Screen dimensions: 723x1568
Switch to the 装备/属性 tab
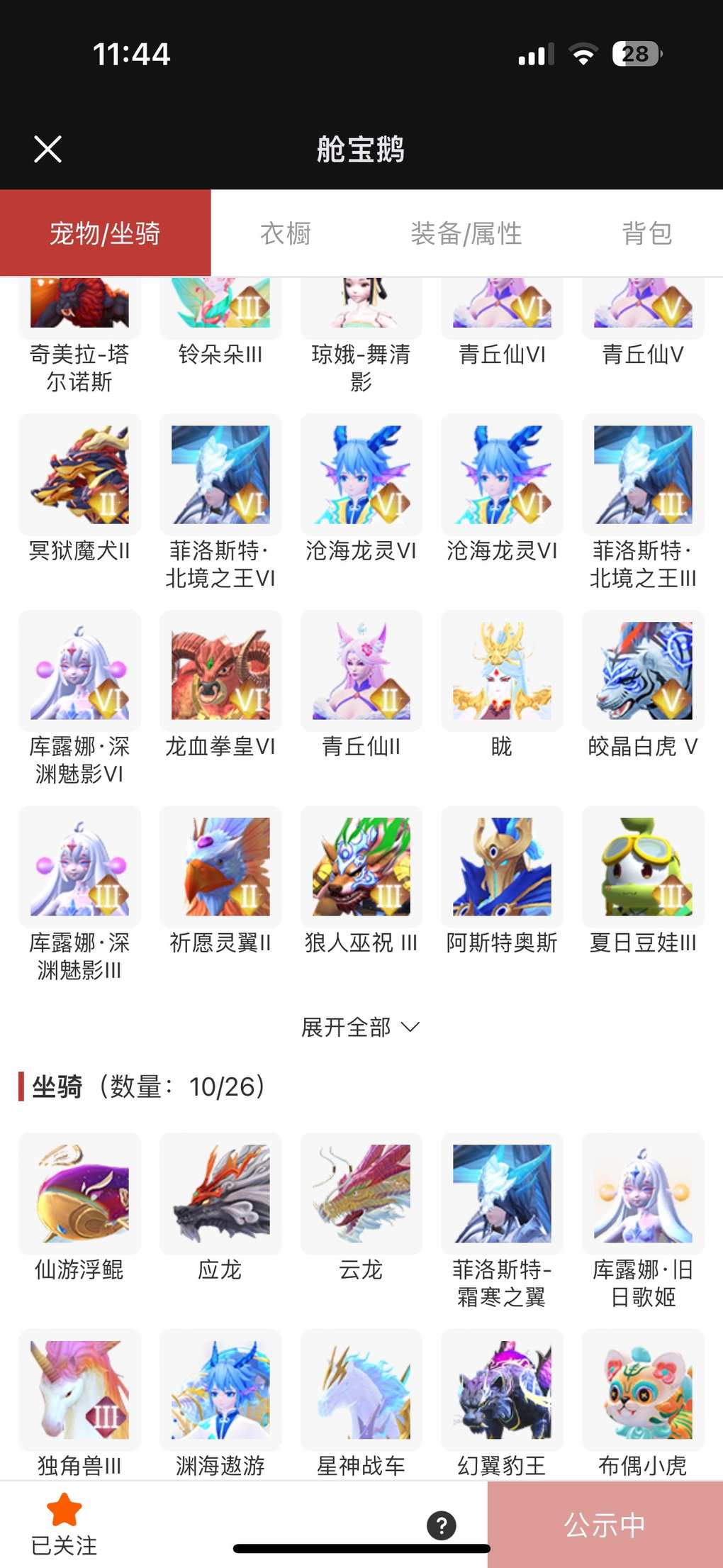tap(466, 233)
